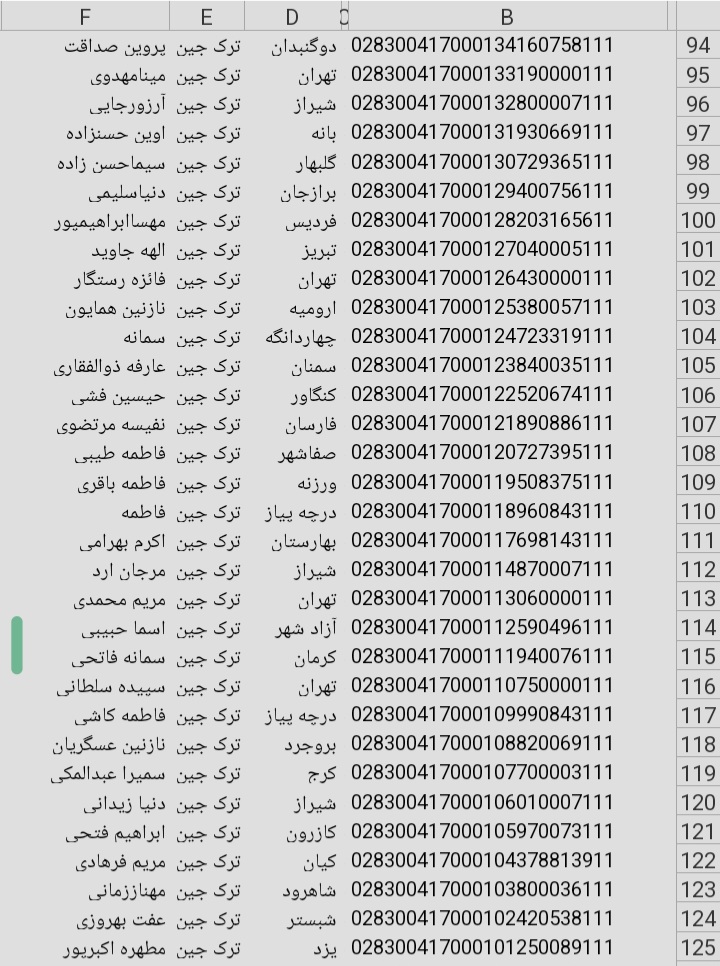Select column B header
Screen dimensions: 720x966
pos(507,16)
